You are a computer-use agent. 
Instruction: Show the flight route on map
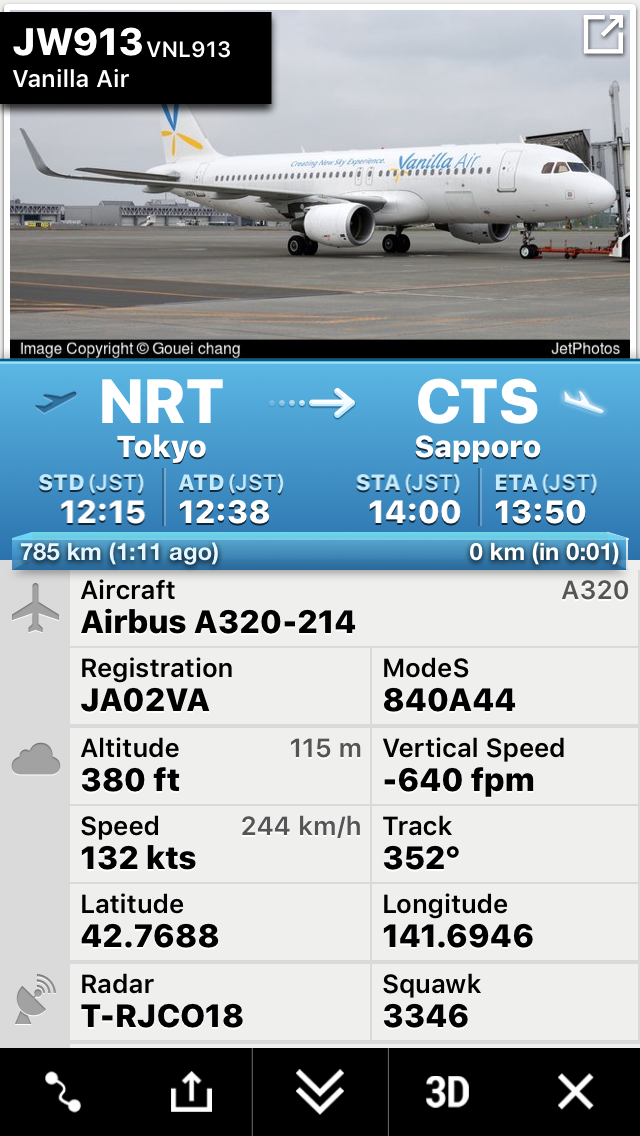pos(63,1092)
